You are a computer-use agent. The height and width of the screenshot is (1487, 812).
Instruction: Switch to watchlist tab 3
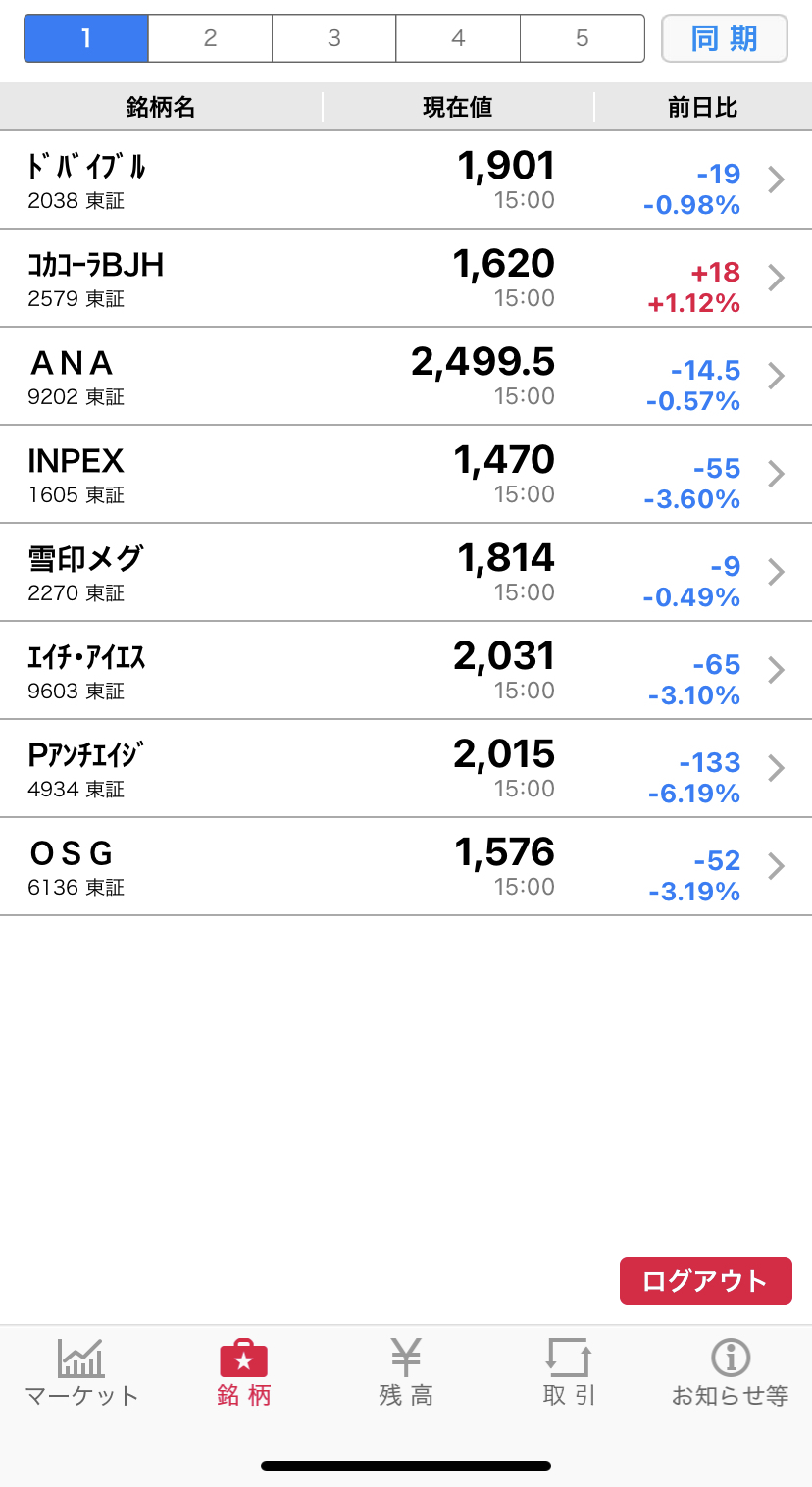334,38
